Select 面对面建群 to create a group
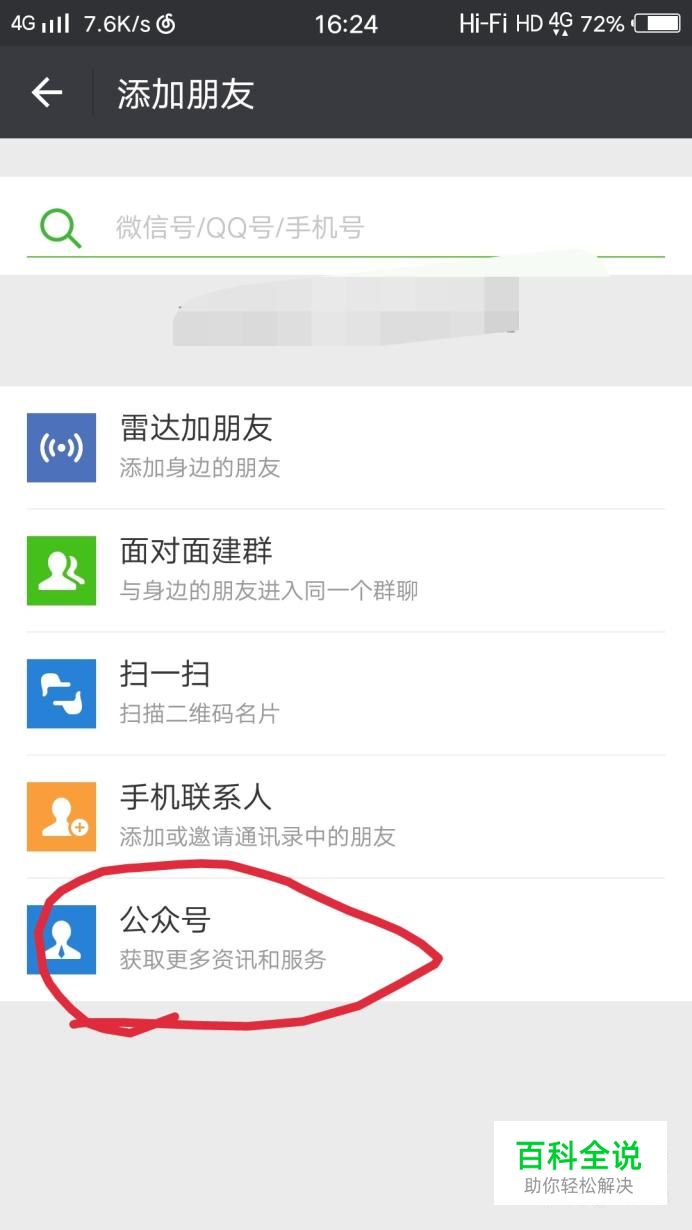Screen dimensions: 692x1230 click(346, 570)
